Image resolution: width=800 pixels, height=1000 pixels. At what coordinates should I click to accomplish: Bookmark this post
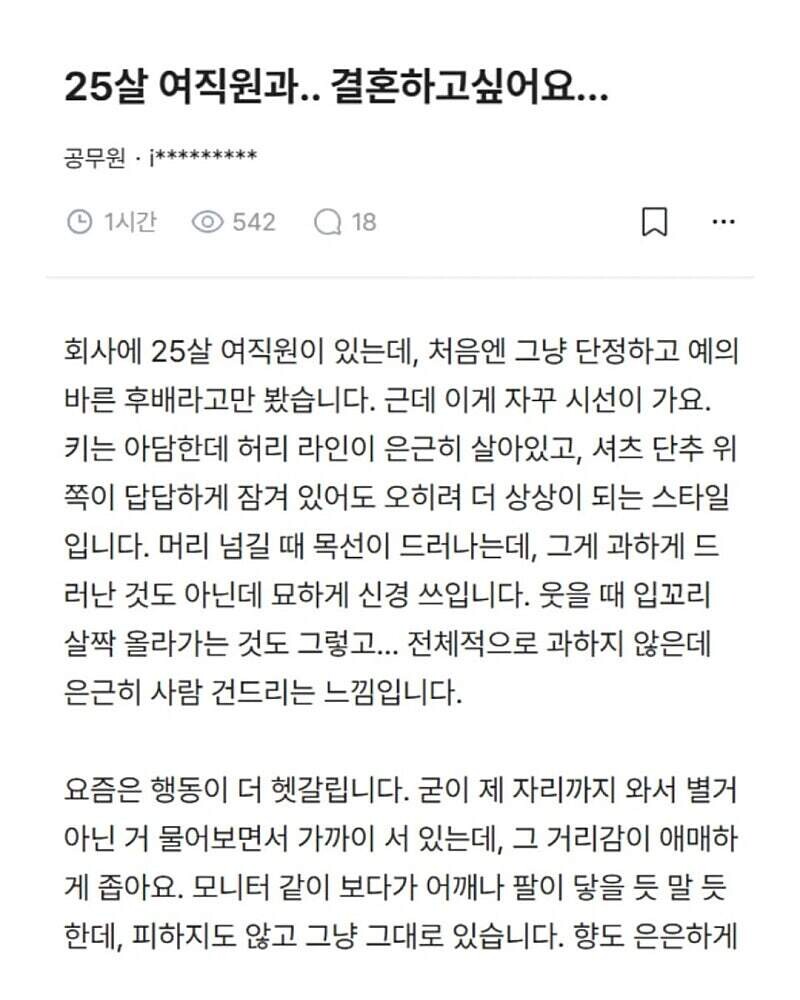(654, 222)
